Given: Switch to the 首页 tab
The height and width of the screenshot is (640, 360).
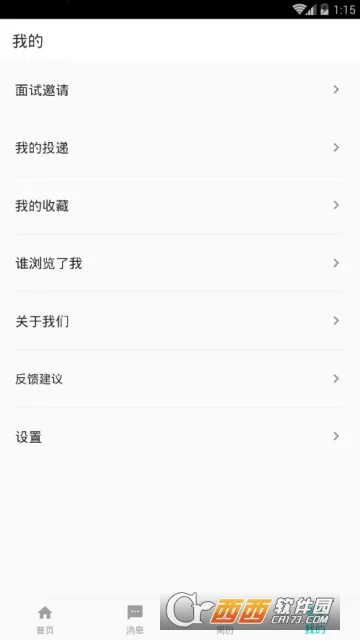Looking at the screenshot, I should click(45, 620).
